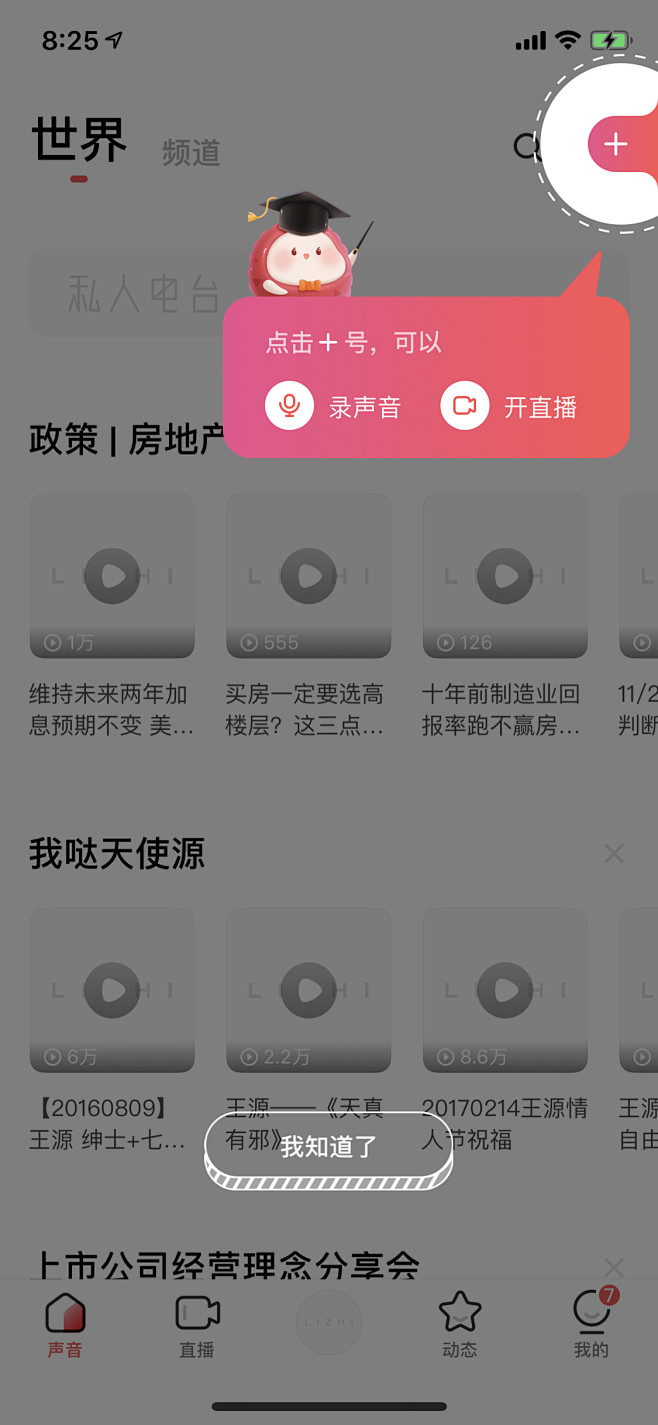Screen dimensions: 658x1425
Task: Choose 录声音 in the tip bubble
Action: [333, 407]
